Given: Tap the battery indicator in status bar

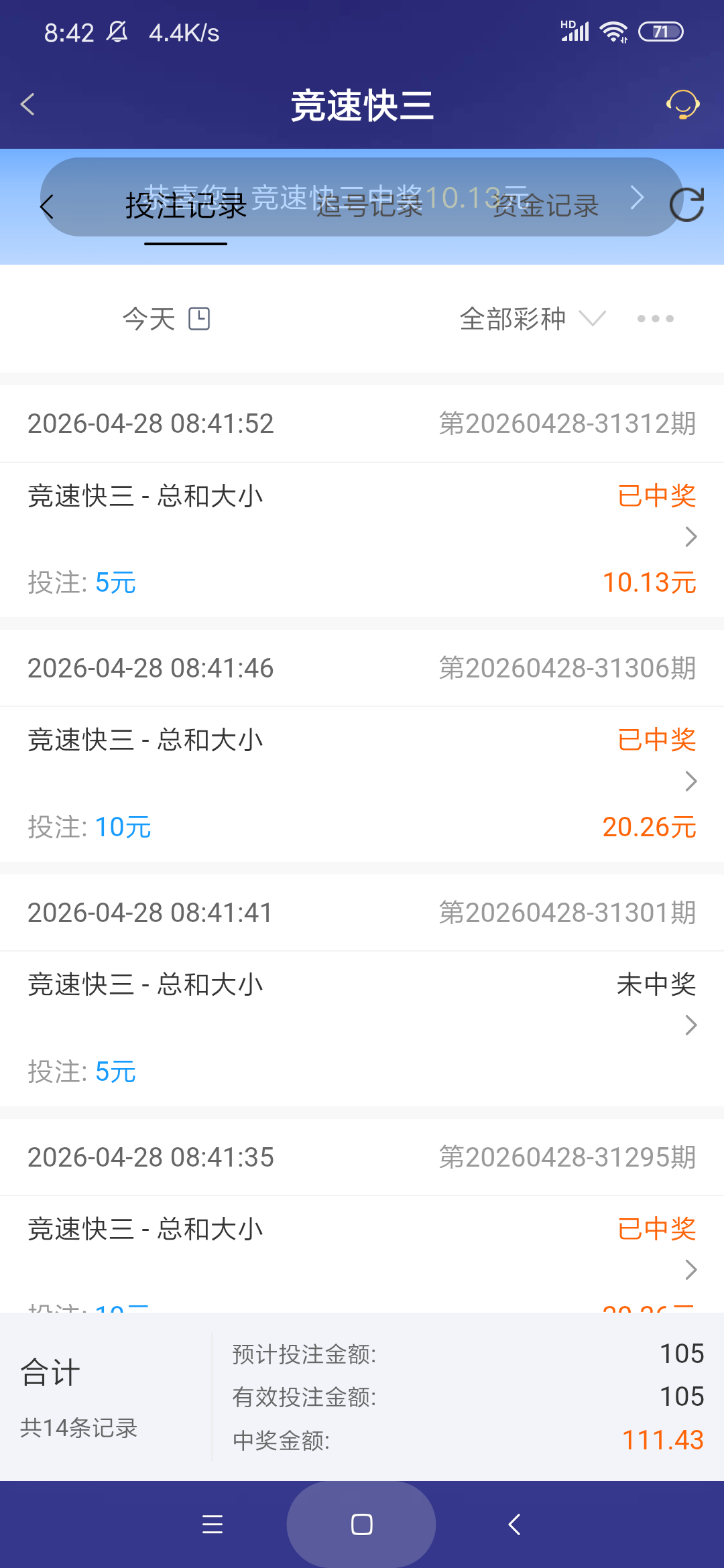Looking at the screenshot, I should tap(661, 31).
